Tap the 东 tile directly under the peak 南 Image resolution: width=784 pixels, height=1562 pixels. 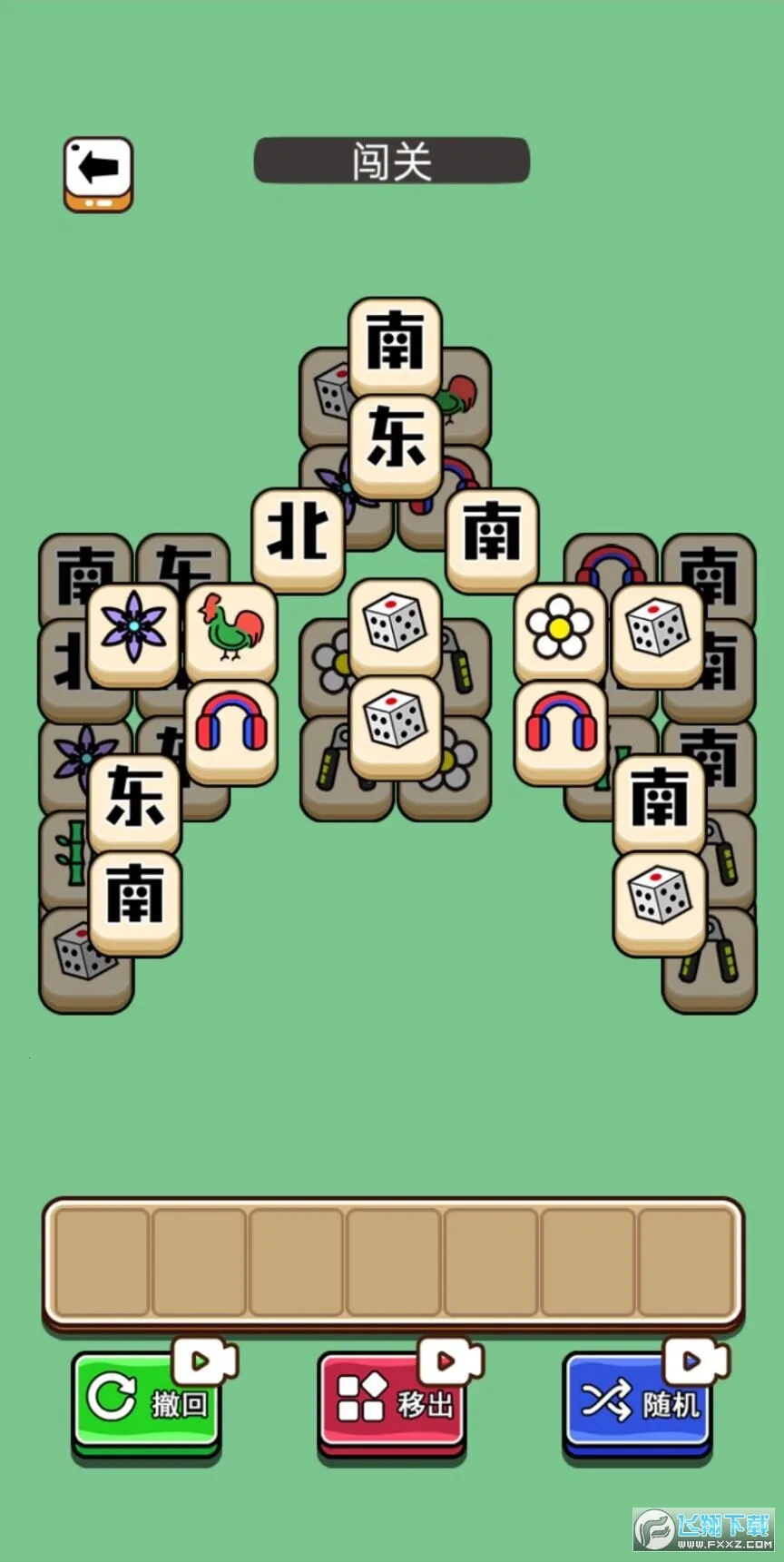[x=395, y=440]
